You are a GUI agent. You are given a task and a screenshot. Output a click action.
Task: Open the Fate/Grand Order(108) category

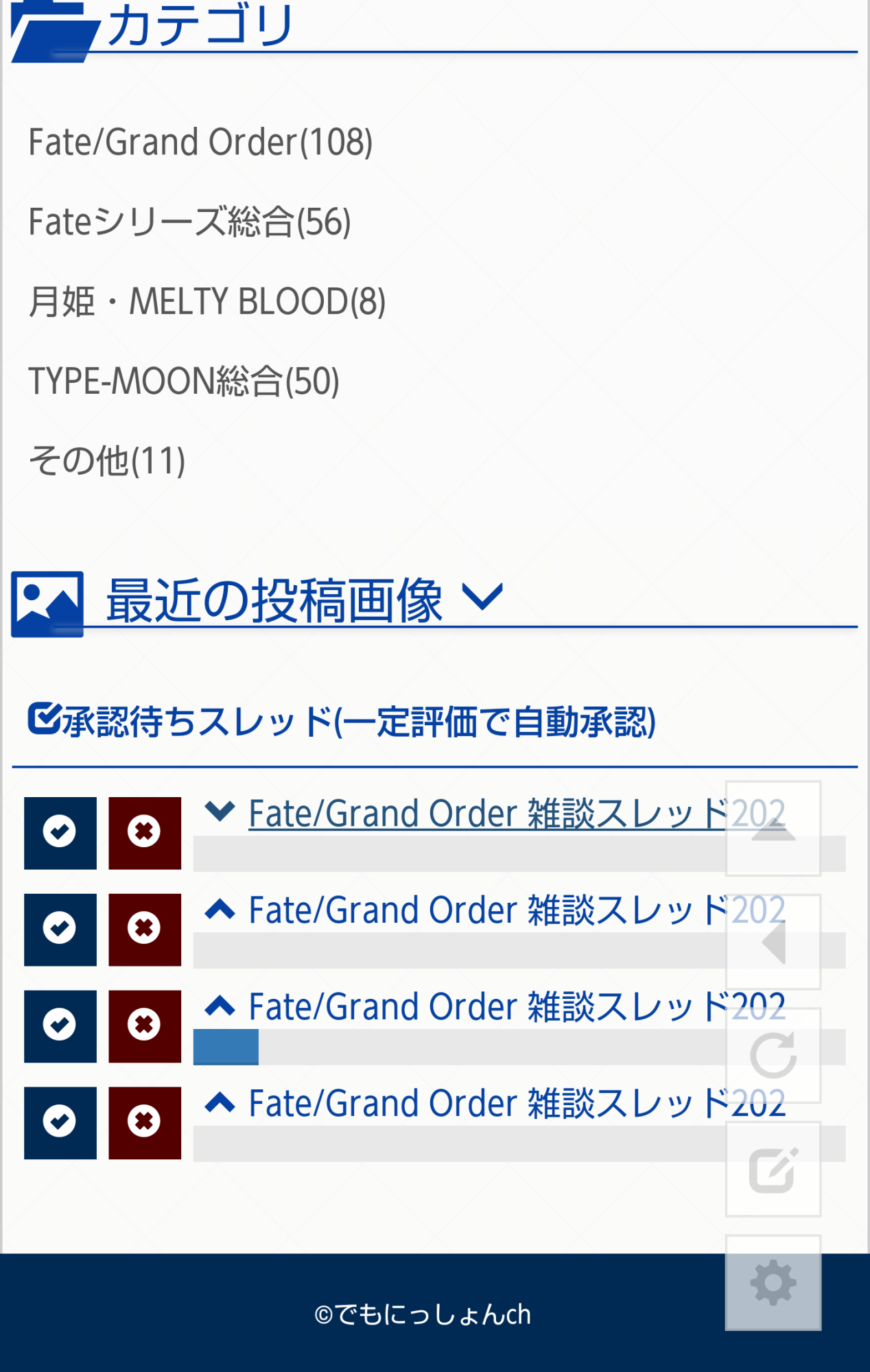click(200, 143)
